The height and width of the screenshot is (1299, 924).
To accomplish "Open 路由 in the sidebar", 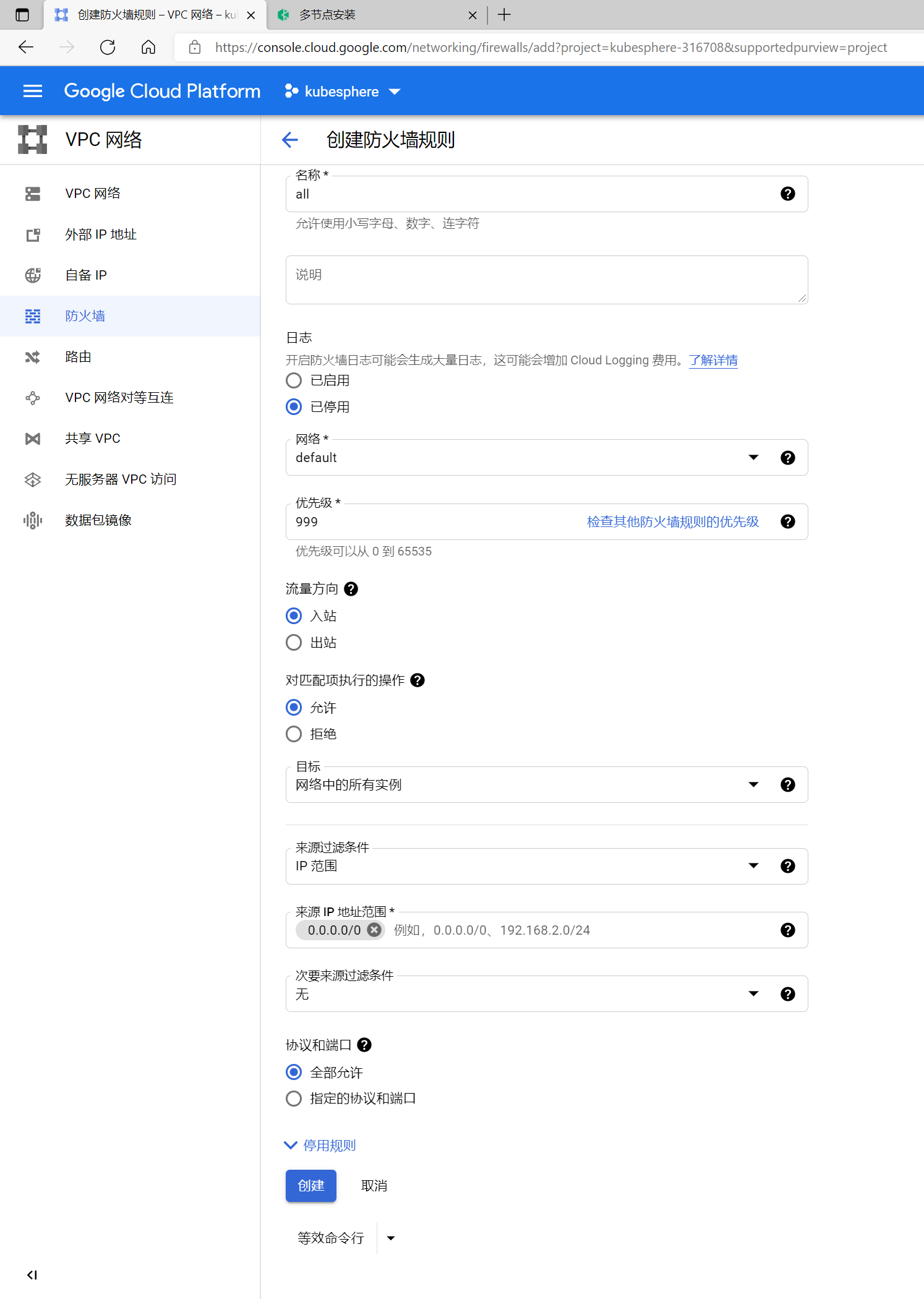I will (78, 357).
